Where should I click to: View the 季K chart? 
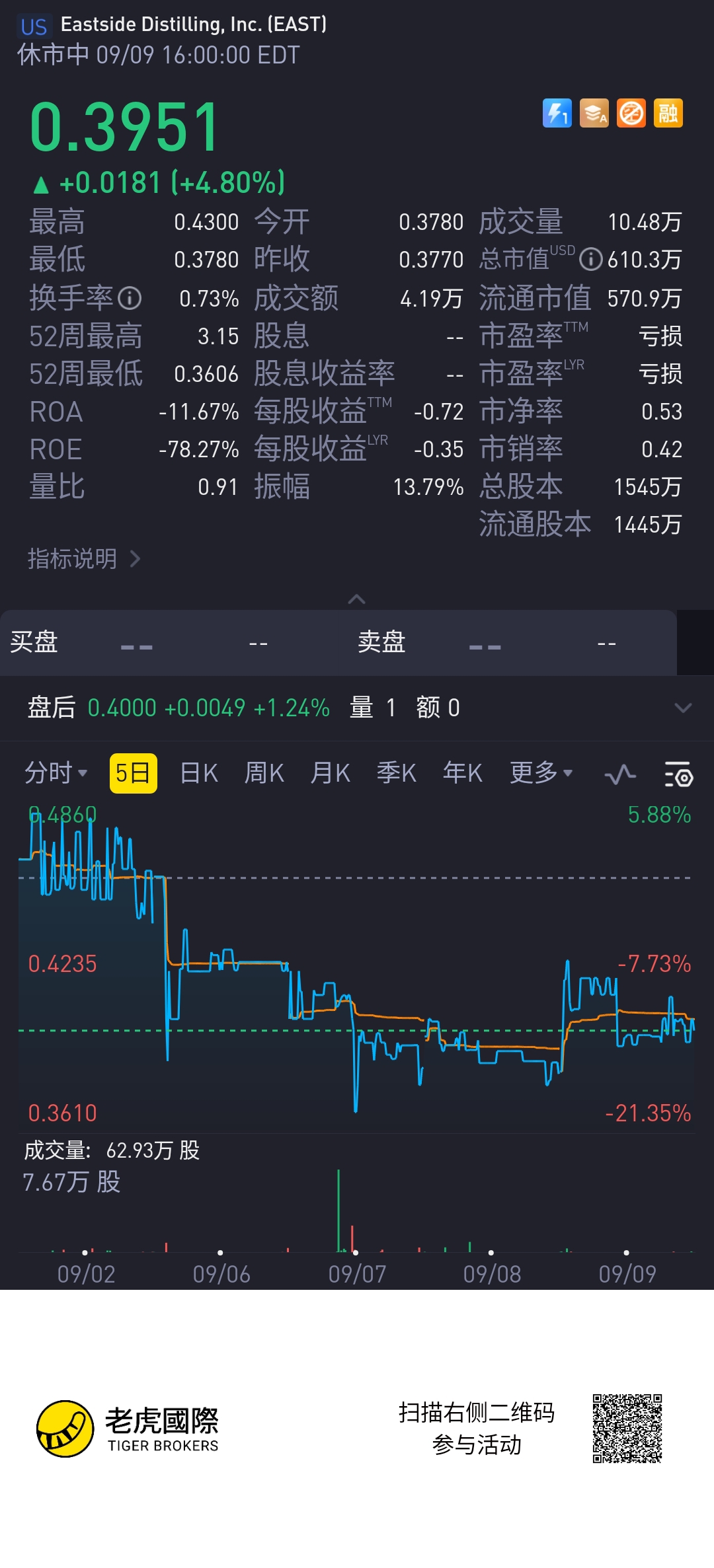396,772
